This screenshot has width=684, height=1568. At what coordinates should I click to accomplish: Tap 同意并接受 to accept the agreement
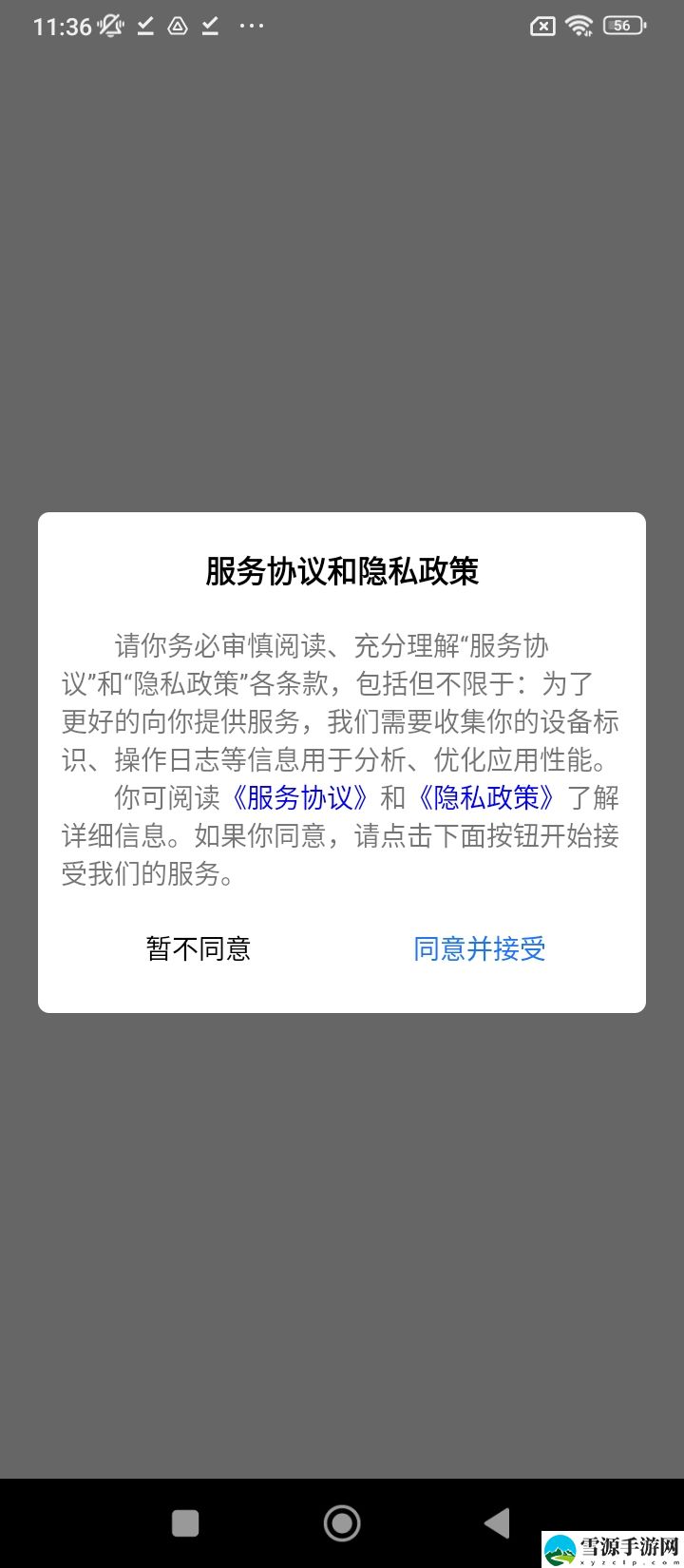(x=480, y=948)
